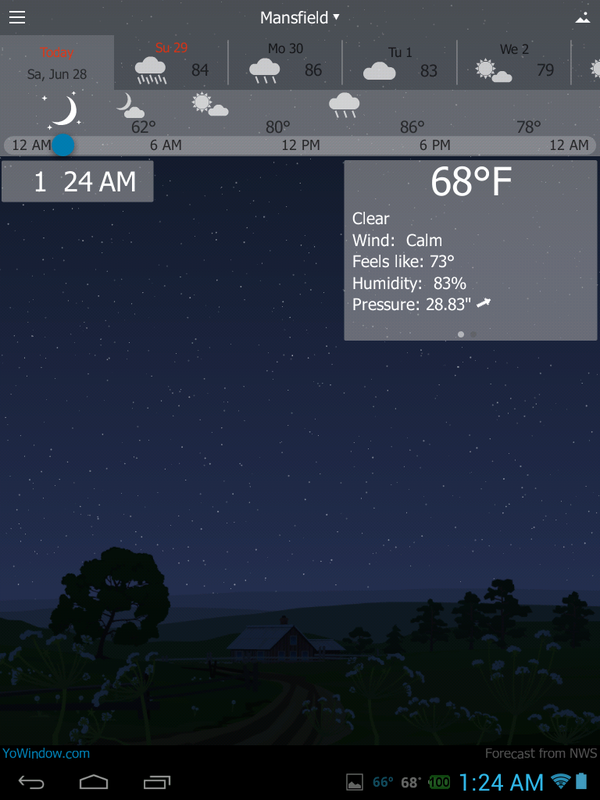Open the YoWindow.com link
The height and width of the screenshot is (800, 600).
[46, 753]
